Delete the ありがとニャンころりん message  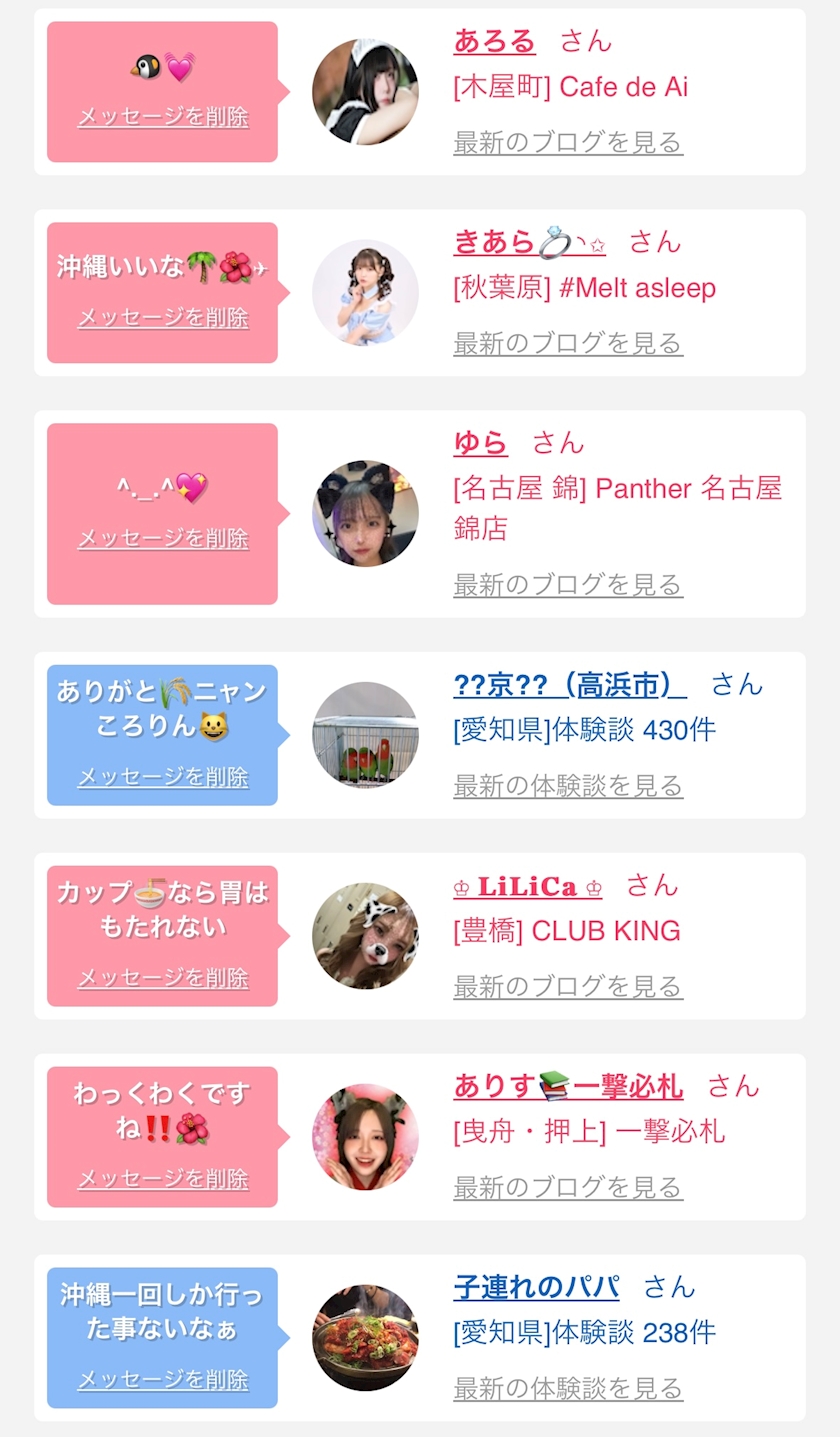pos(163,777)
